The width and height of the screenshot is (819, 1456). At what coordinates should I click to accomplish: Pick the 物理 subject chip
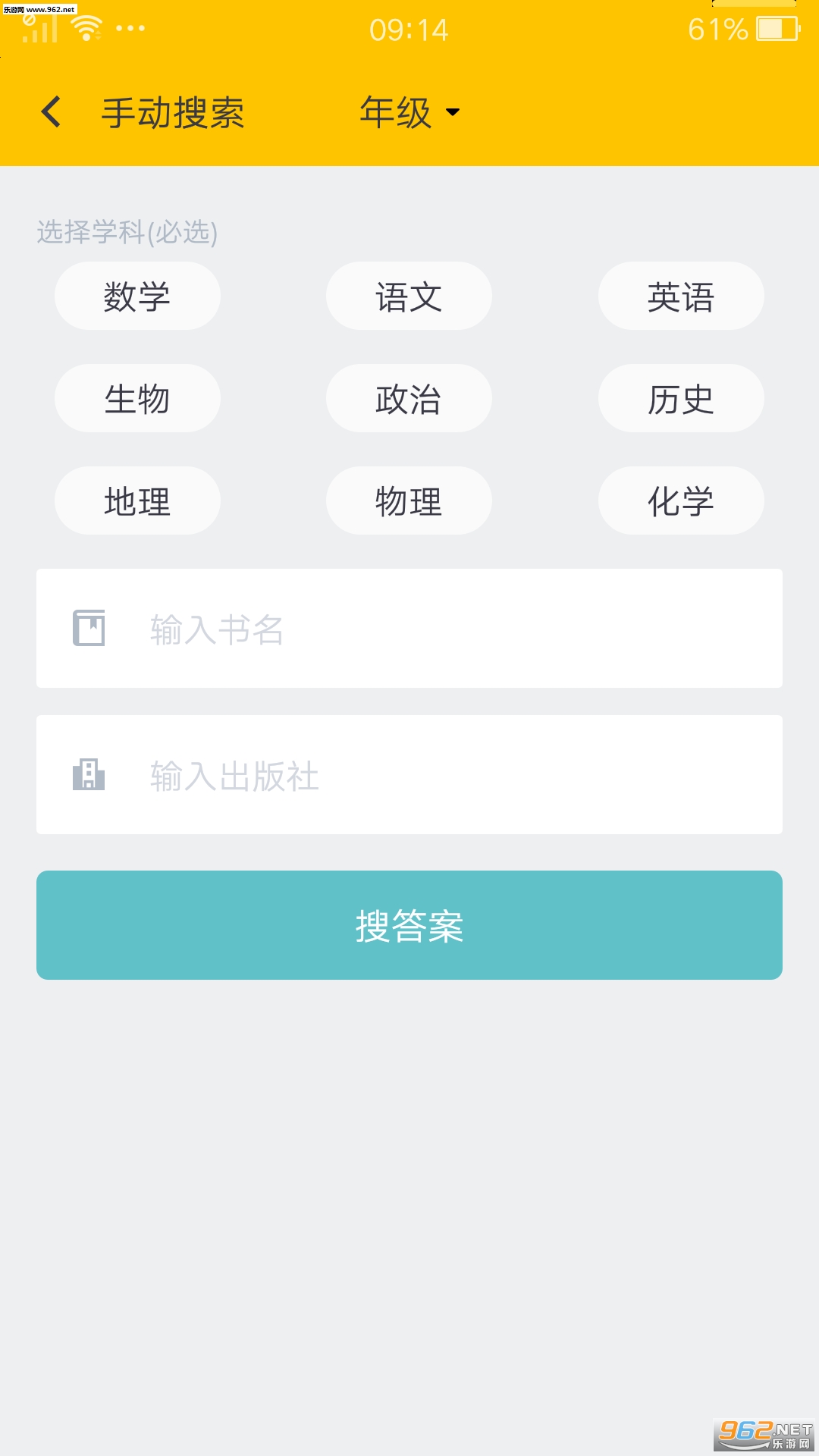coord(409,500)
